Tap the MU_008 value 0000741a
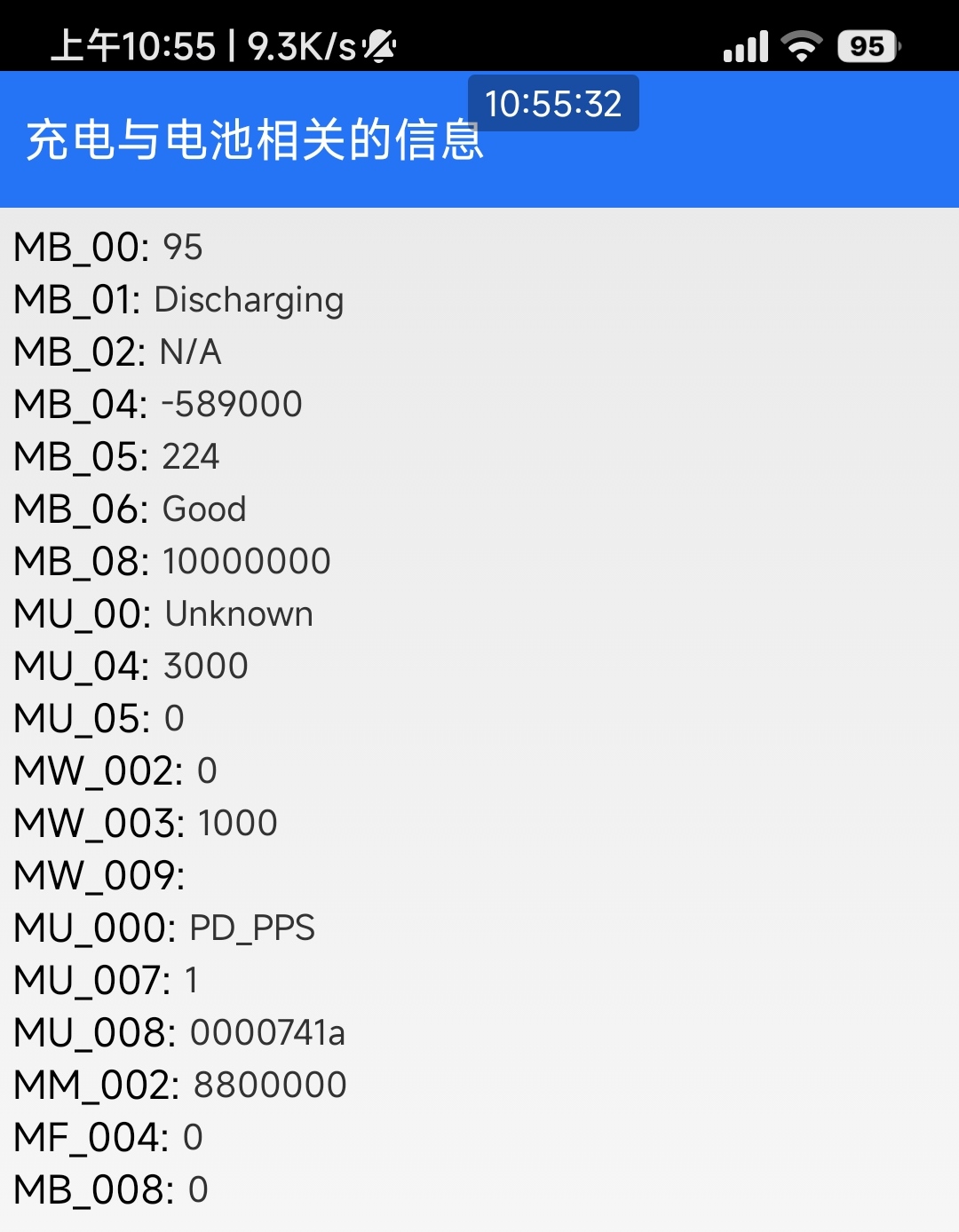 [266, 1032]
